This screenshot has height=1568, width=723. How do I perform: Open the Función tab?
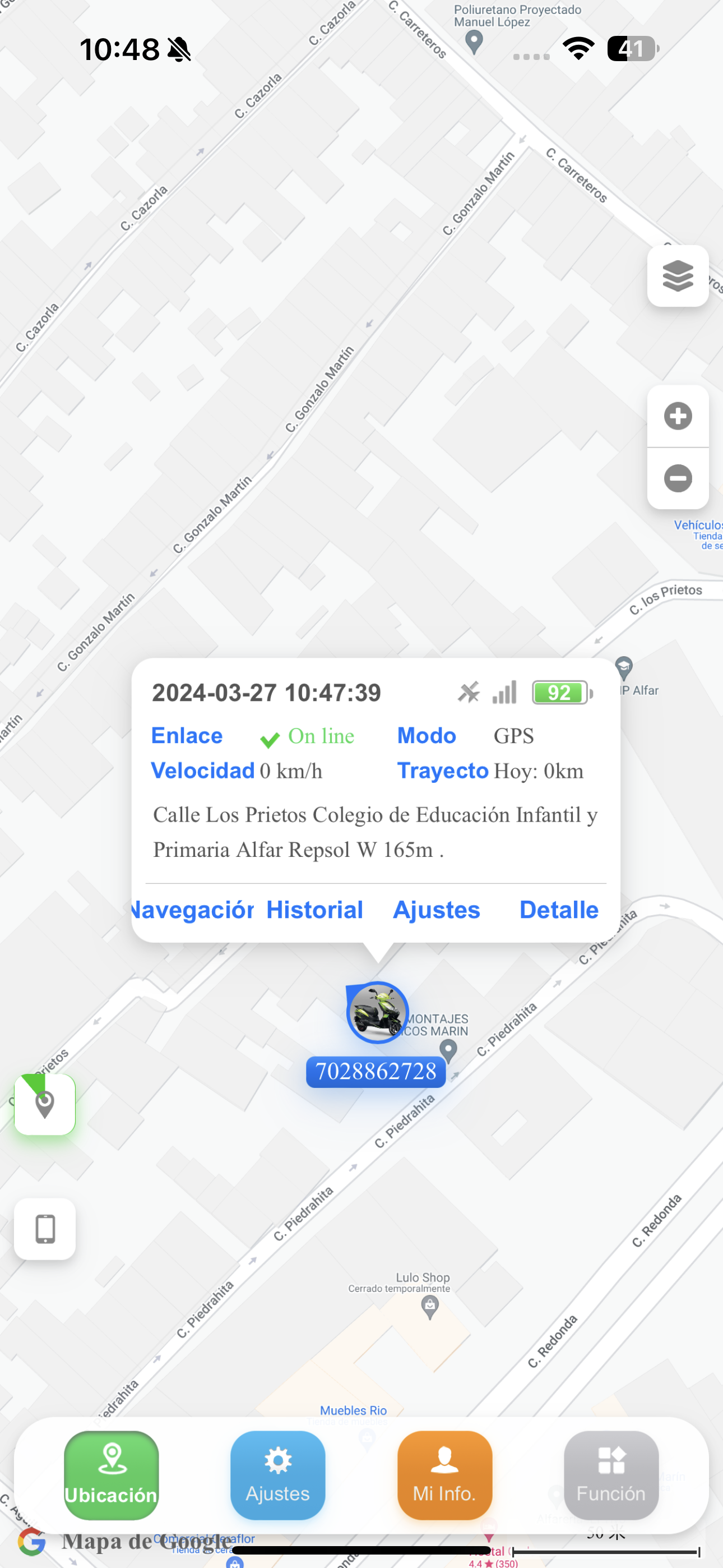(611, 1475)
